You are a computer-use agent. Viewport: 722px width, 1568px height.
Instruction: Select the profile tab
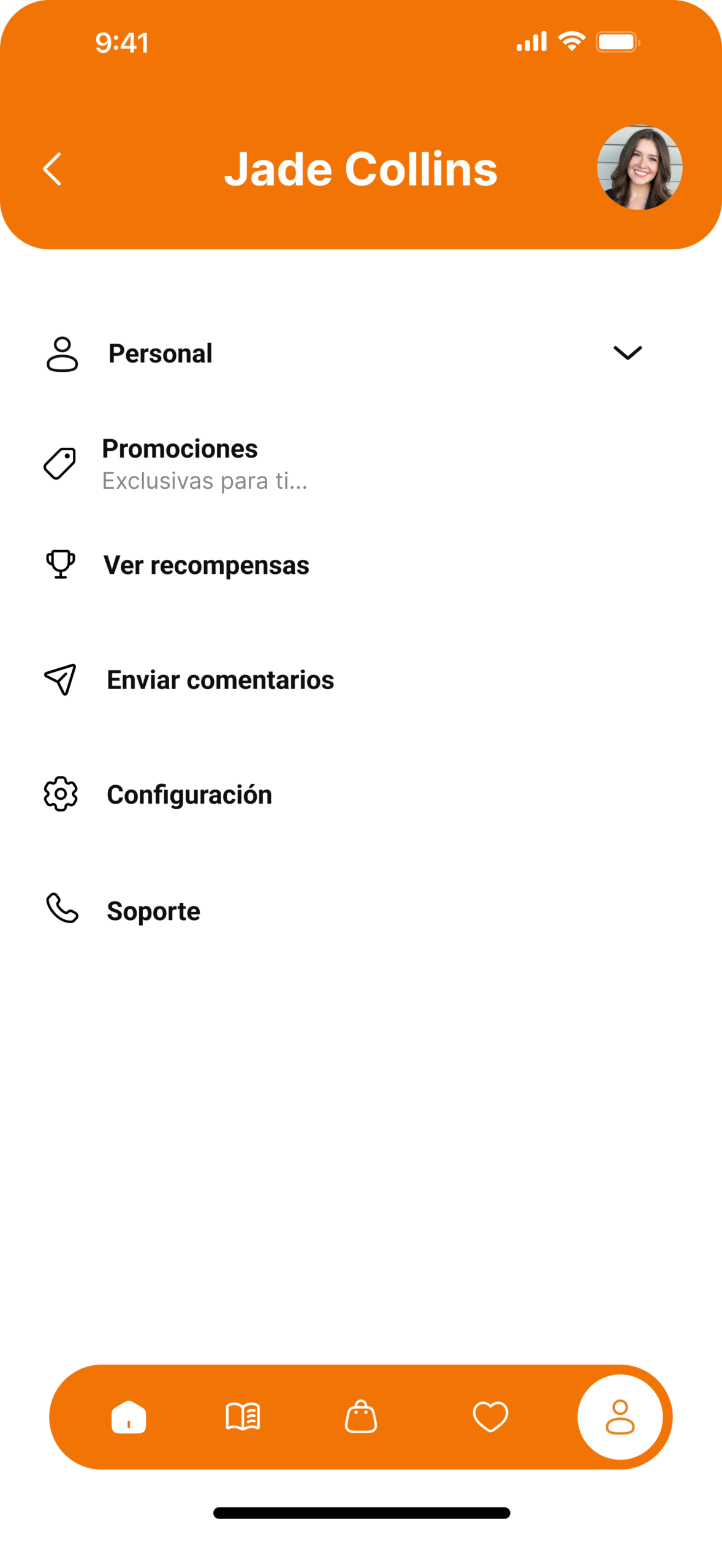coord(620,1417)
